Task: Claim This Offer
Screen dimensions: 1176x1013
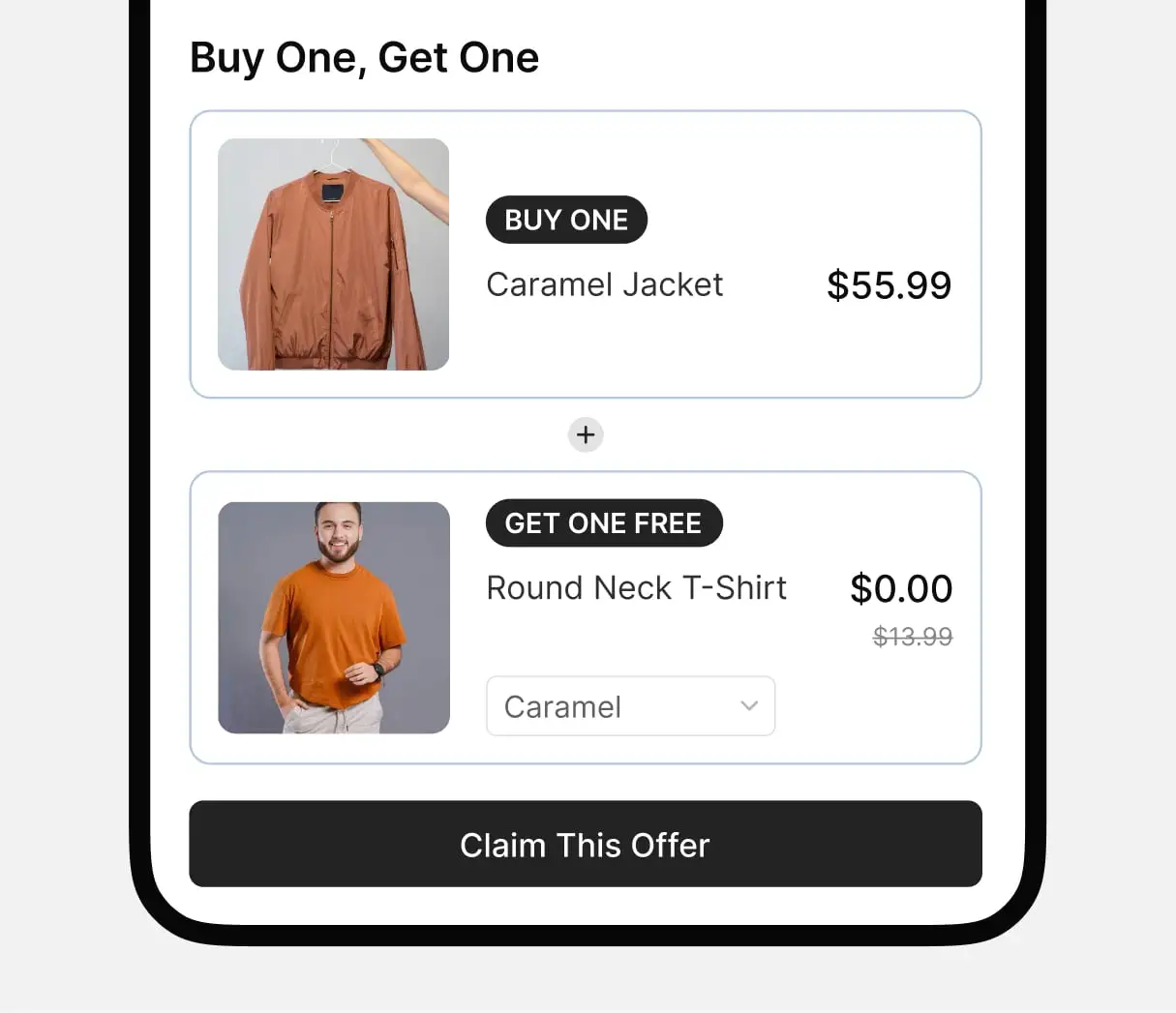Action: [586, 844]
